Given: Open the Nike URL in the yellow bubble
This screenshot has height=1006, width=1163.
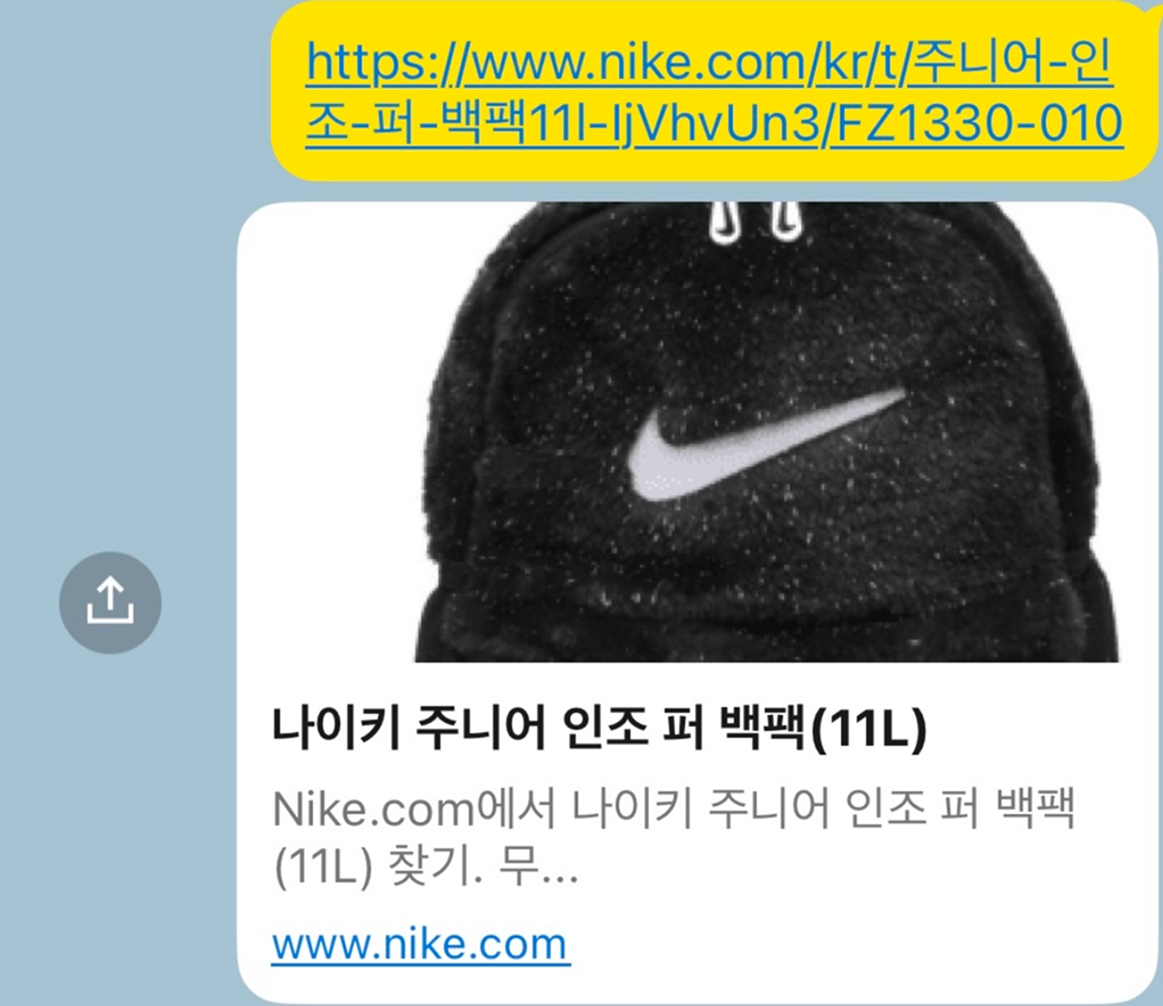Looking at the screenshot, I should pyautogui.click(x=710, y=93).
